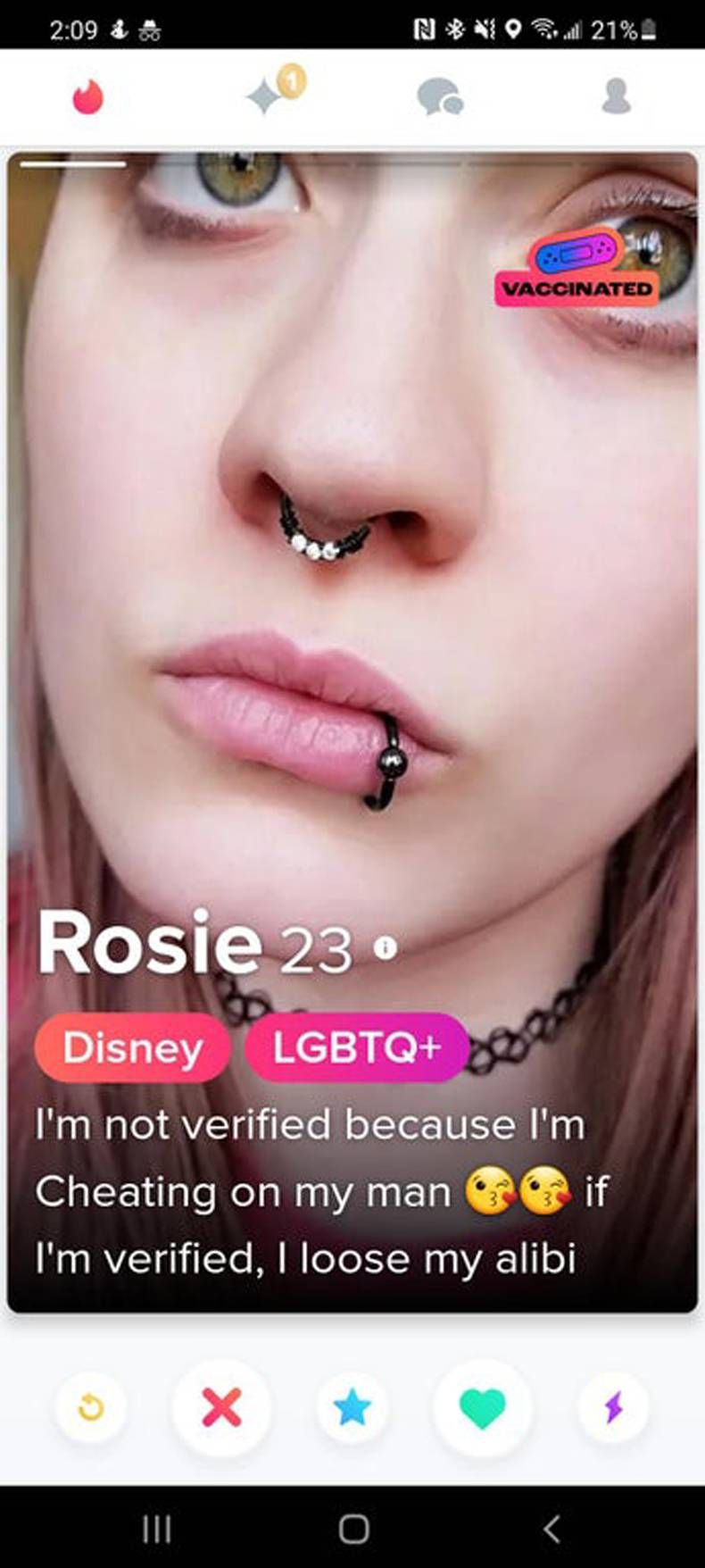Go to the phone home screen
The height and width of the screenshot is (1568, 705).
pyautogui.click(x=353, y=1529)
